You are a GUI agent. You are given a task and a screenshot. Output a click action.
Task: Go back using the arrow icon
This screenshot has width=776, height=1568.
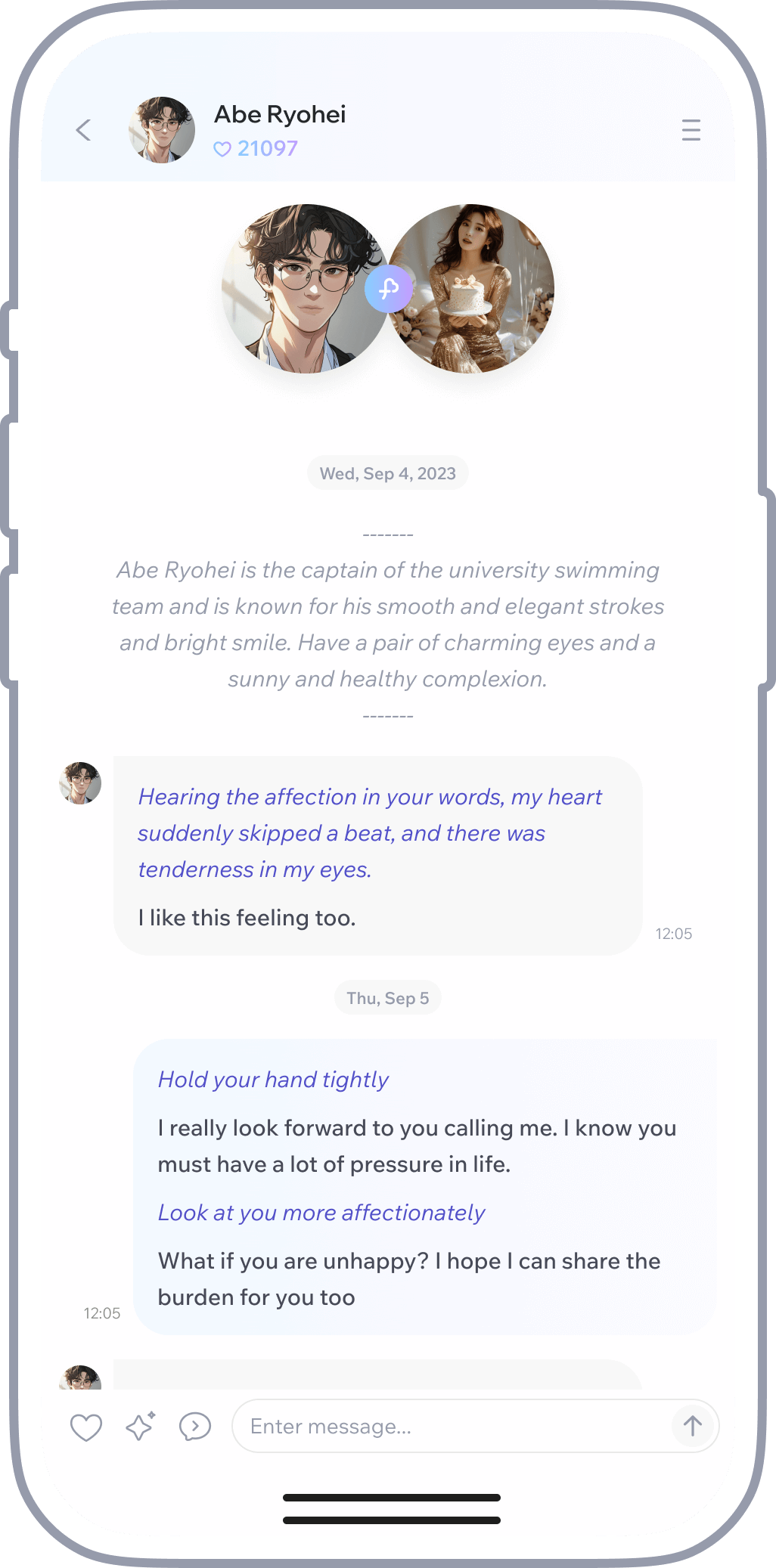pyautogui.click(x=84, y=130)
